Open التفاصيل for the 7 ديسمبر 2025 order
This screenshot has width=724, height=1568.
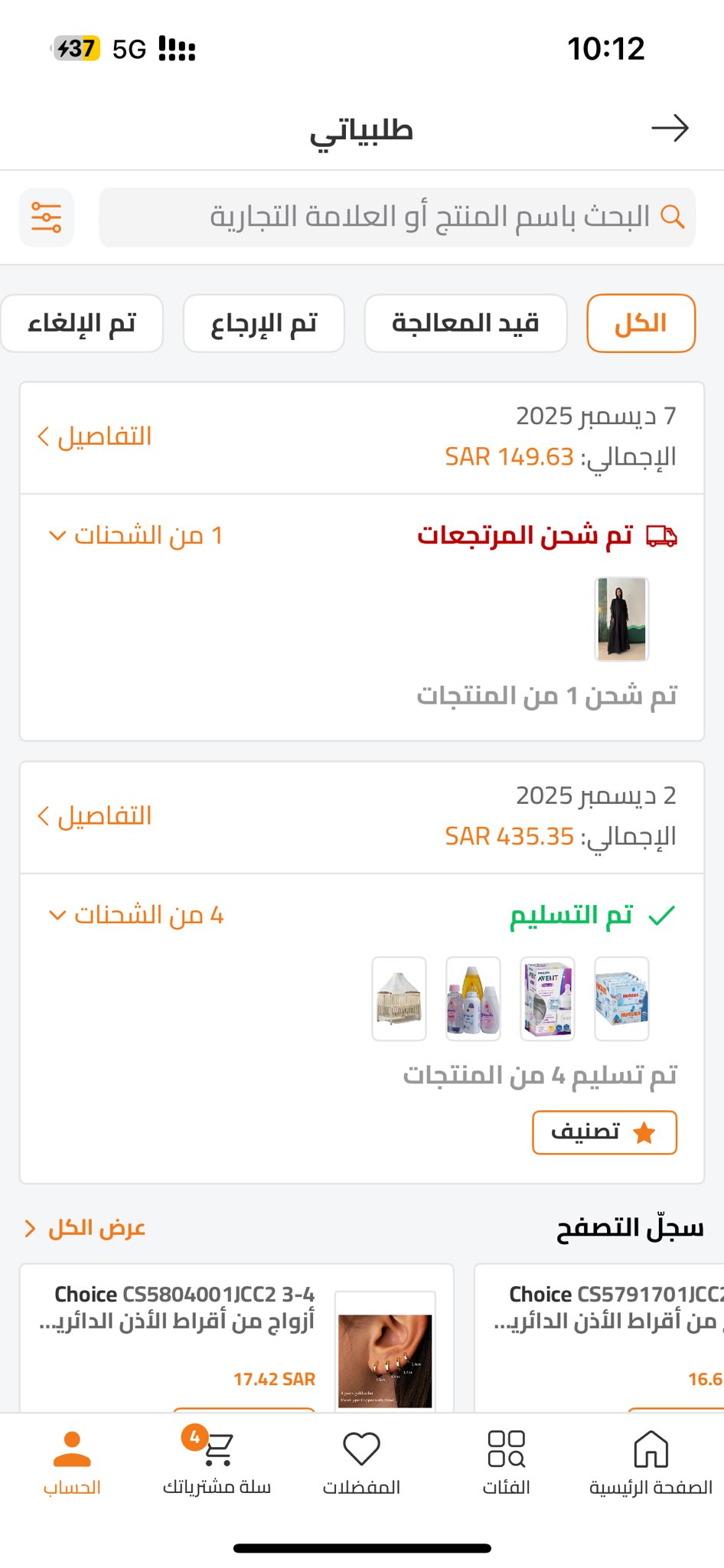click(x=95, y=436)
